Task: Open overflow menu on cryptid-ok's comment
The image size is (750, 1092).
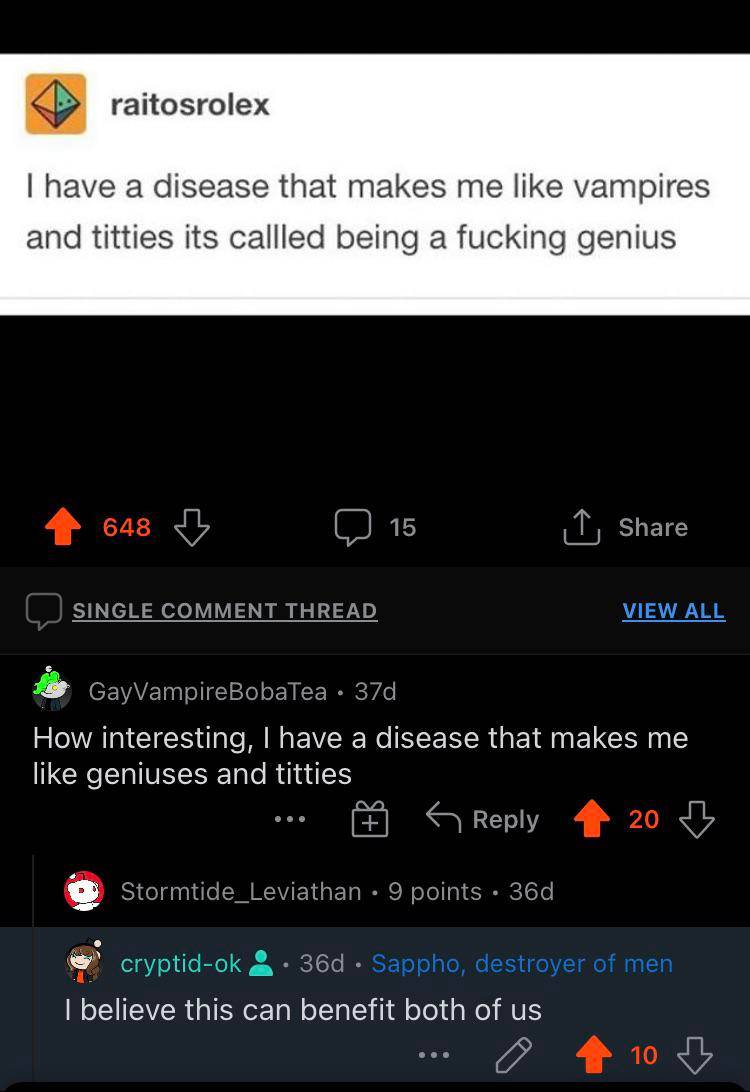Action: (x=434, y=1054)
